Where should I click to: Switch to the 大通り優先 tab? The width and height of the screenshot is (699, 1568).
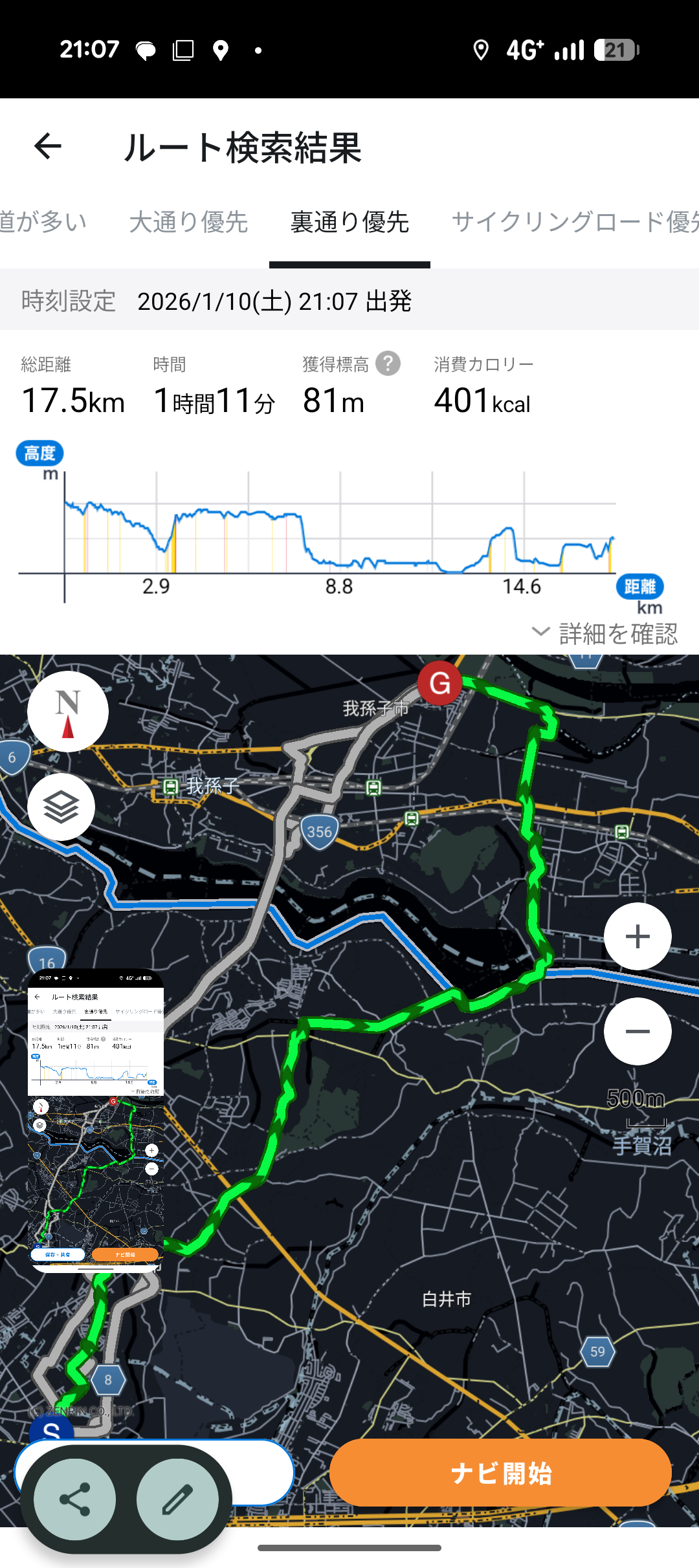point(188,223)
